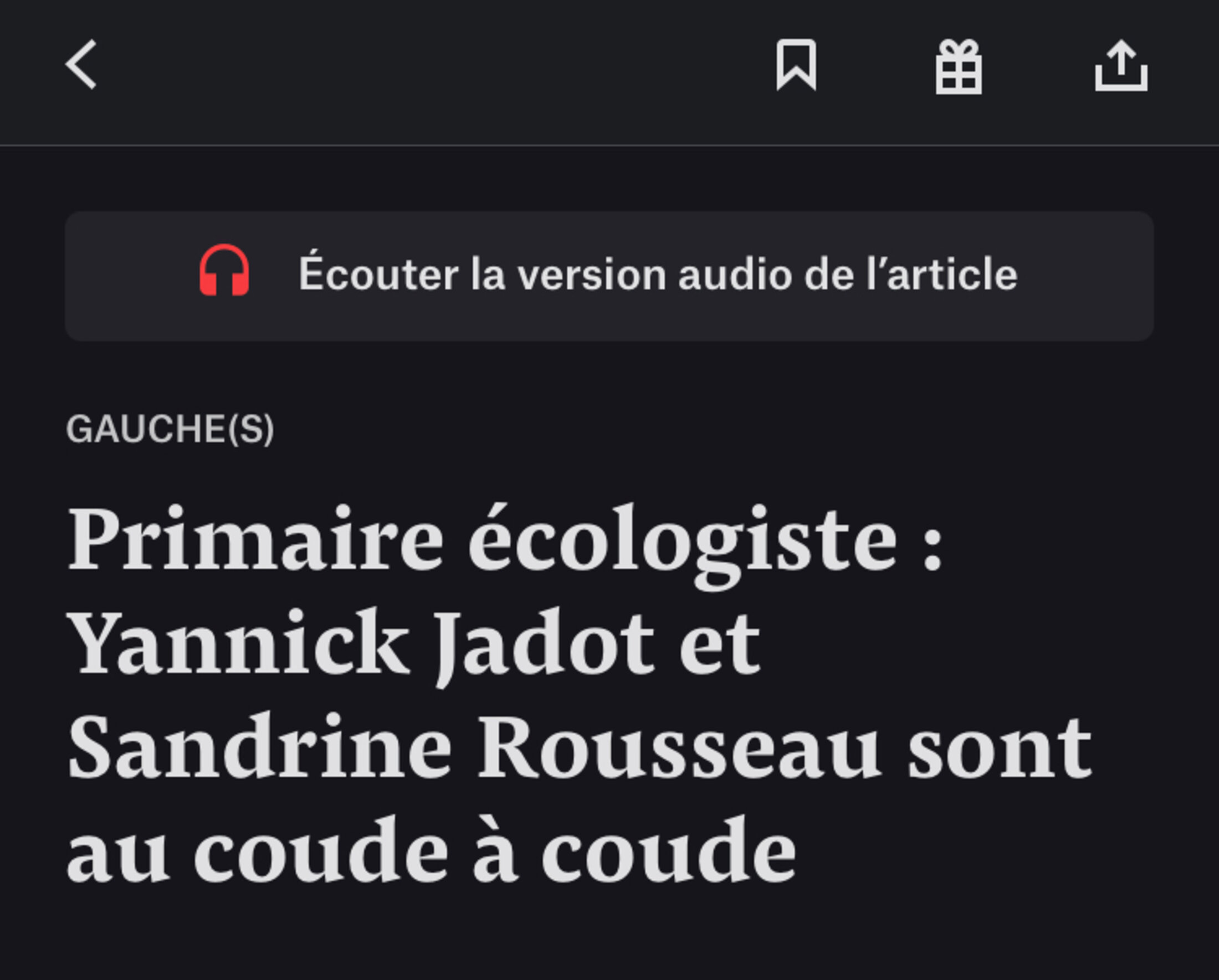Viewport: 1219px width, 980px height.
Task: Bookmark this article
Action: 796,64
